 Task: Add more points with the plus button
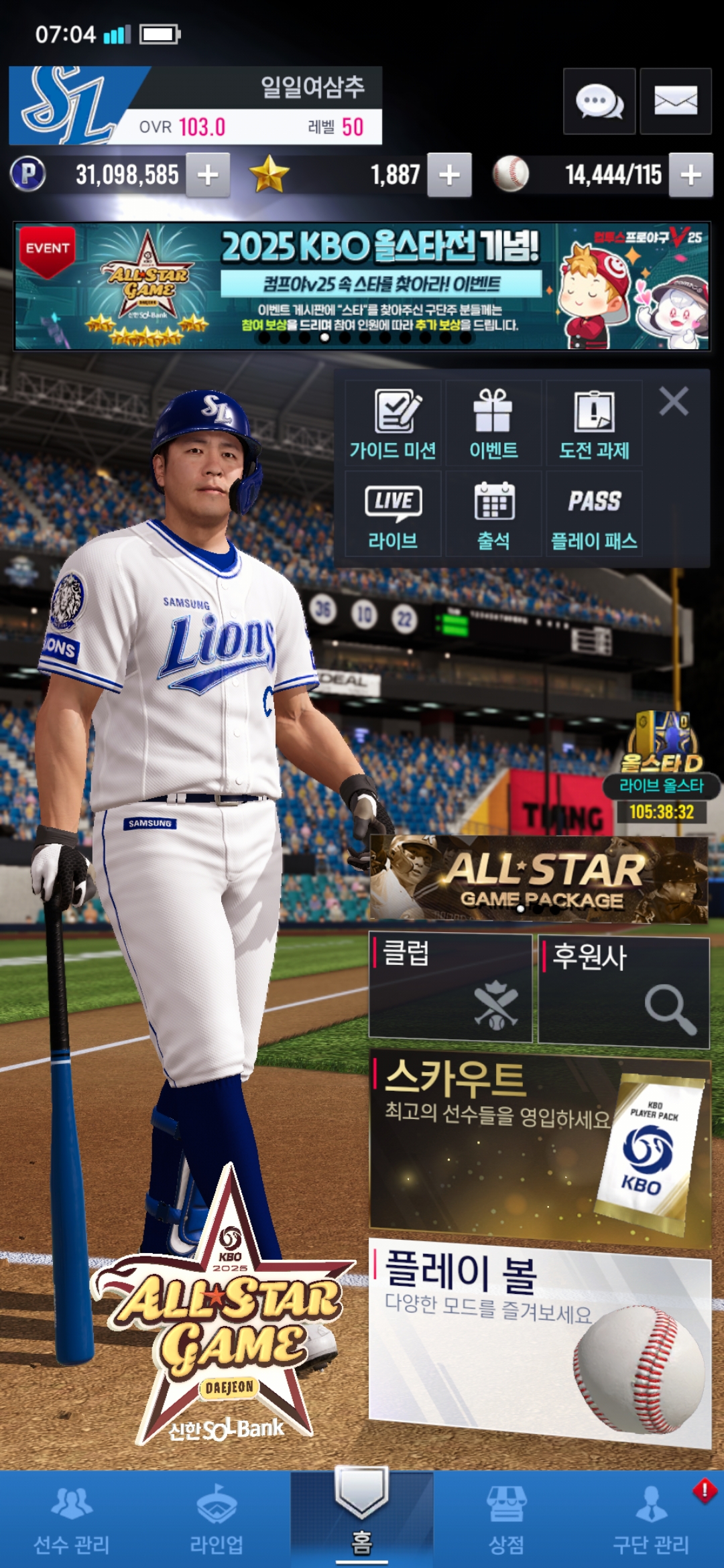pyautogui.click(x=208, y=175)
